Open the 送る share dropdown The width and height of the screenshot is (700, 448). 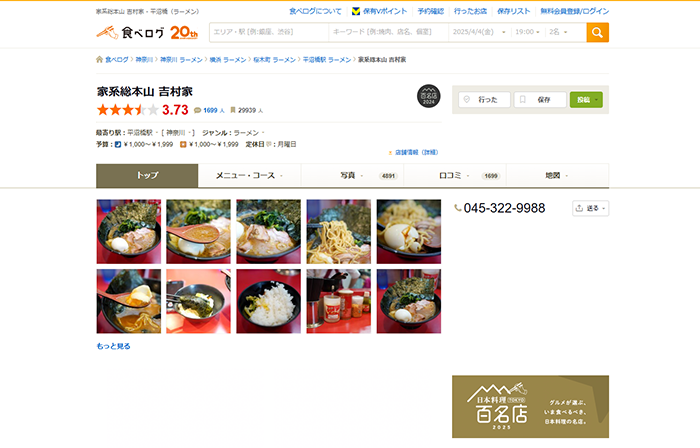pyautogui.click(x=590, y=208)
